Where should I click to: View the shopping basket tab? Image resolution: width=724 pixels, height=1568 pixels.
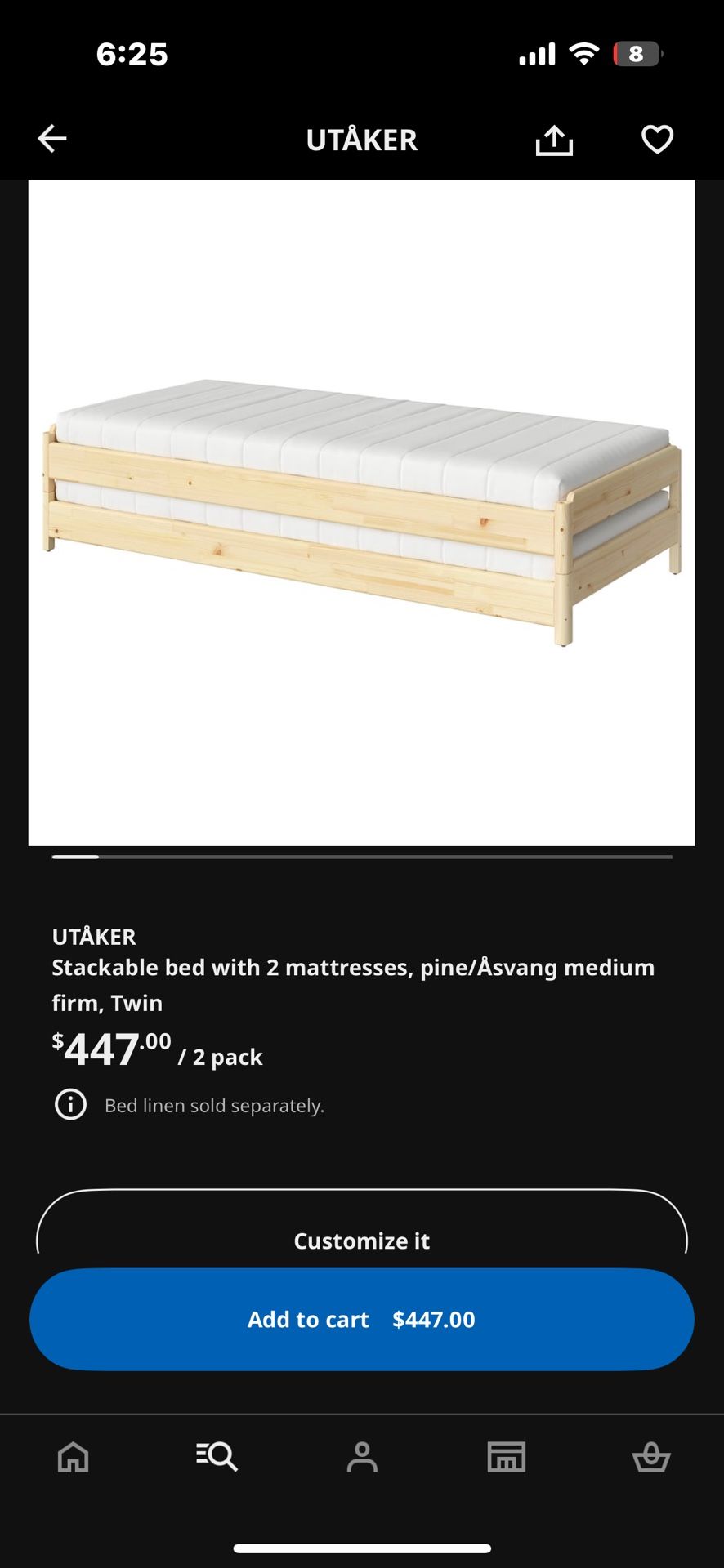point(651,1456)
